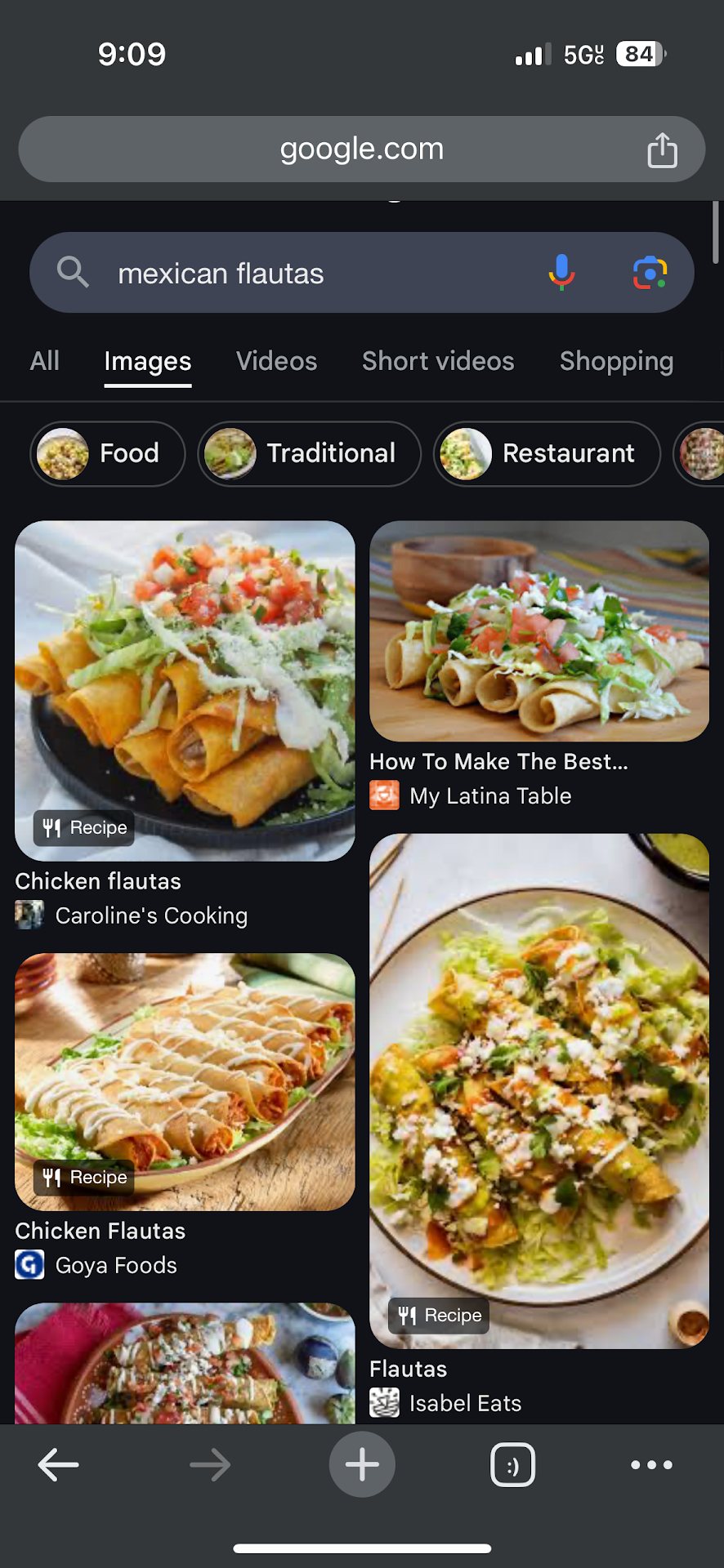
Task: Apply the Restaurant filter chip
Action: (546, 453)
